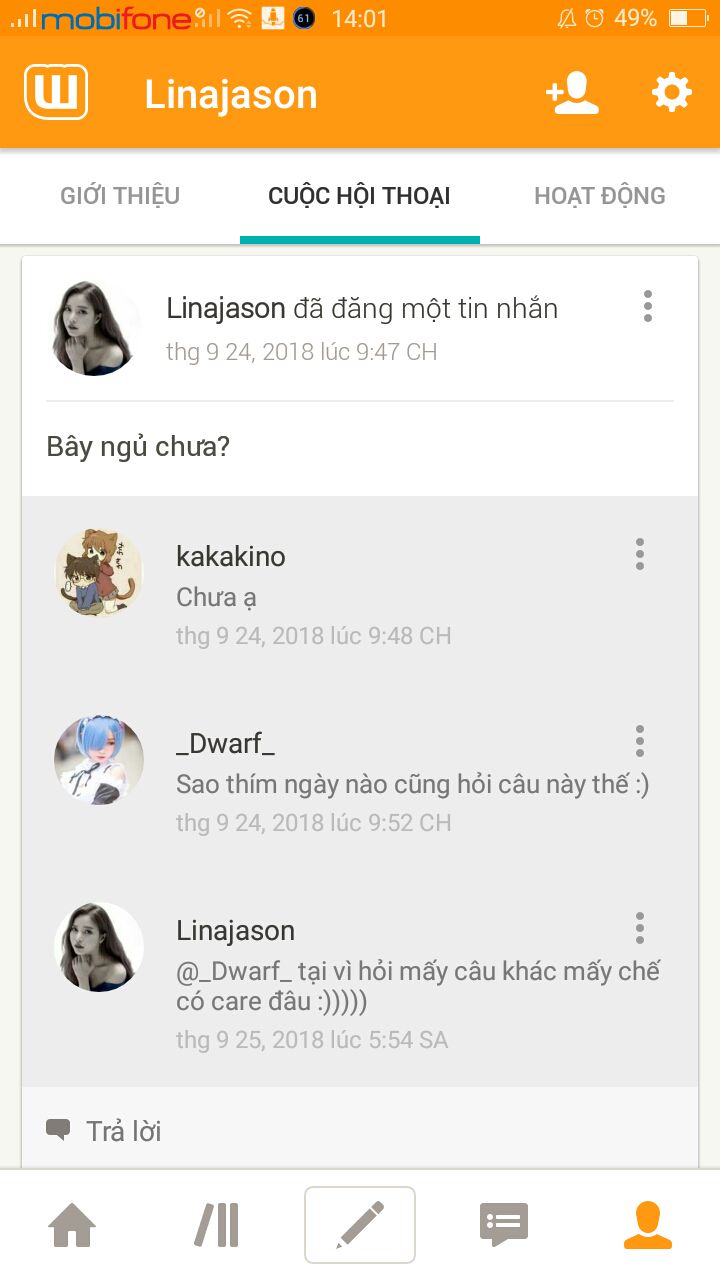
Task: Tap the Wattpad logo in the header
Action: coord(56,93)
